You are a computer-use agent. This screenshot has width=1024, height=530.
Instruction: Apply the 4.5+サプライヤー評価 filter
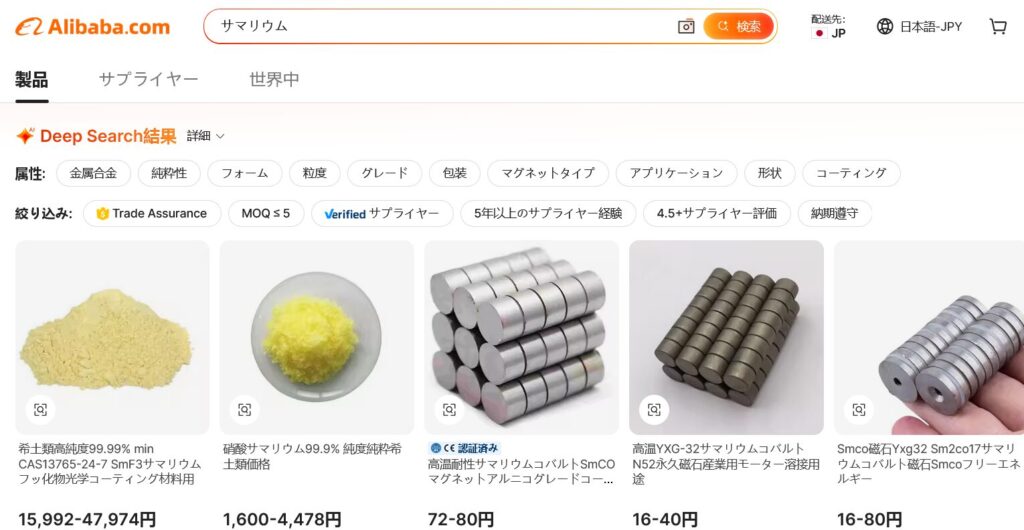[717, 213]
